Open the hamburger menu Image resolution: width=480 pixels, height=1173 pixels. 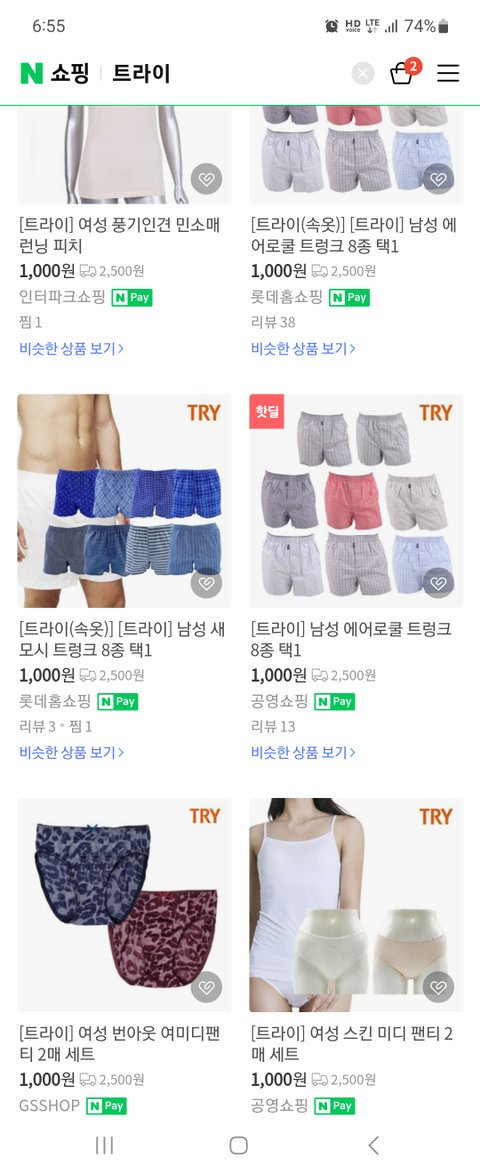(x=448, y=73)
